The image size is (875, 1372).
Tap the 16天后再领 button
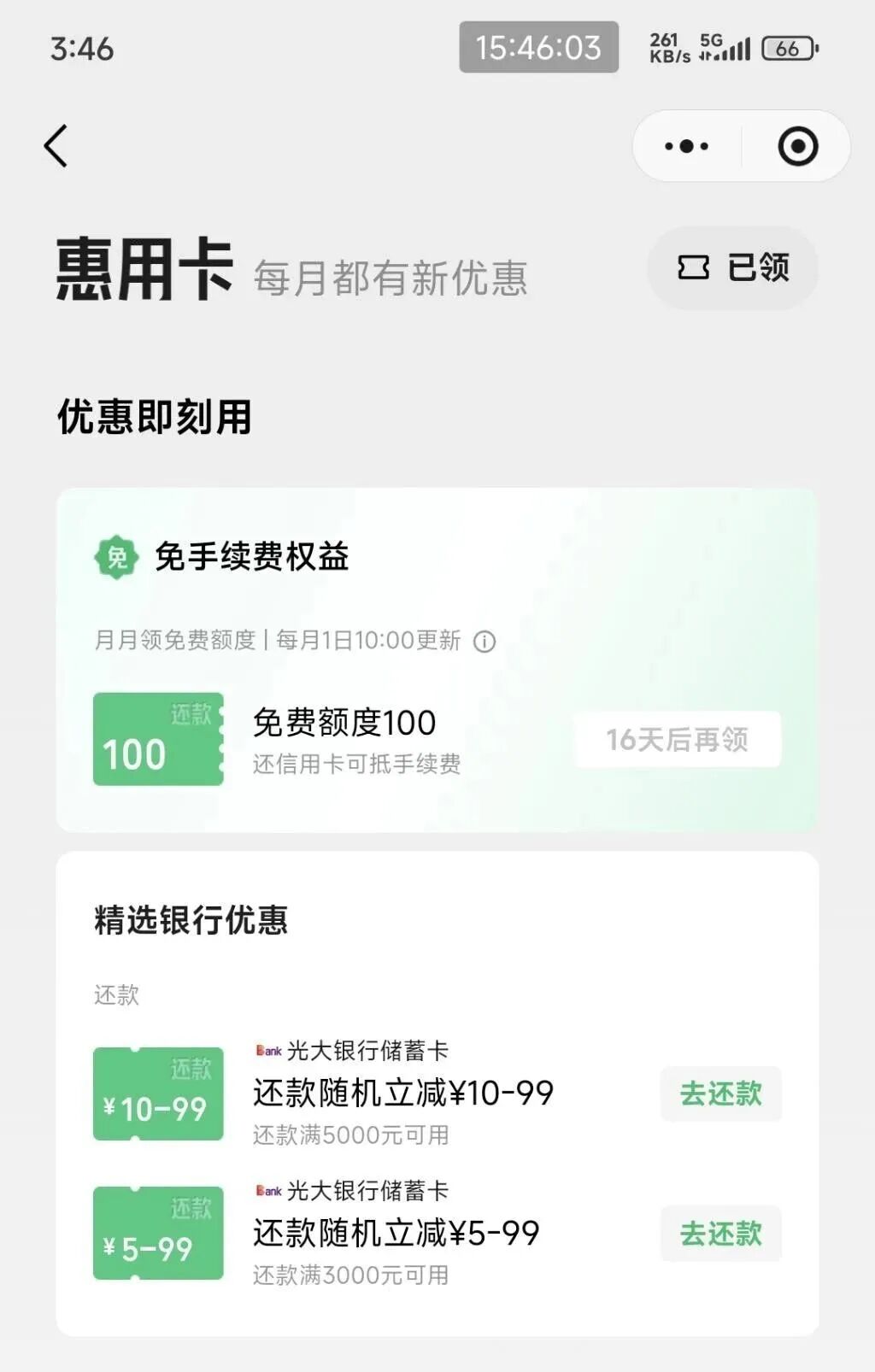[x=677, y=740]
